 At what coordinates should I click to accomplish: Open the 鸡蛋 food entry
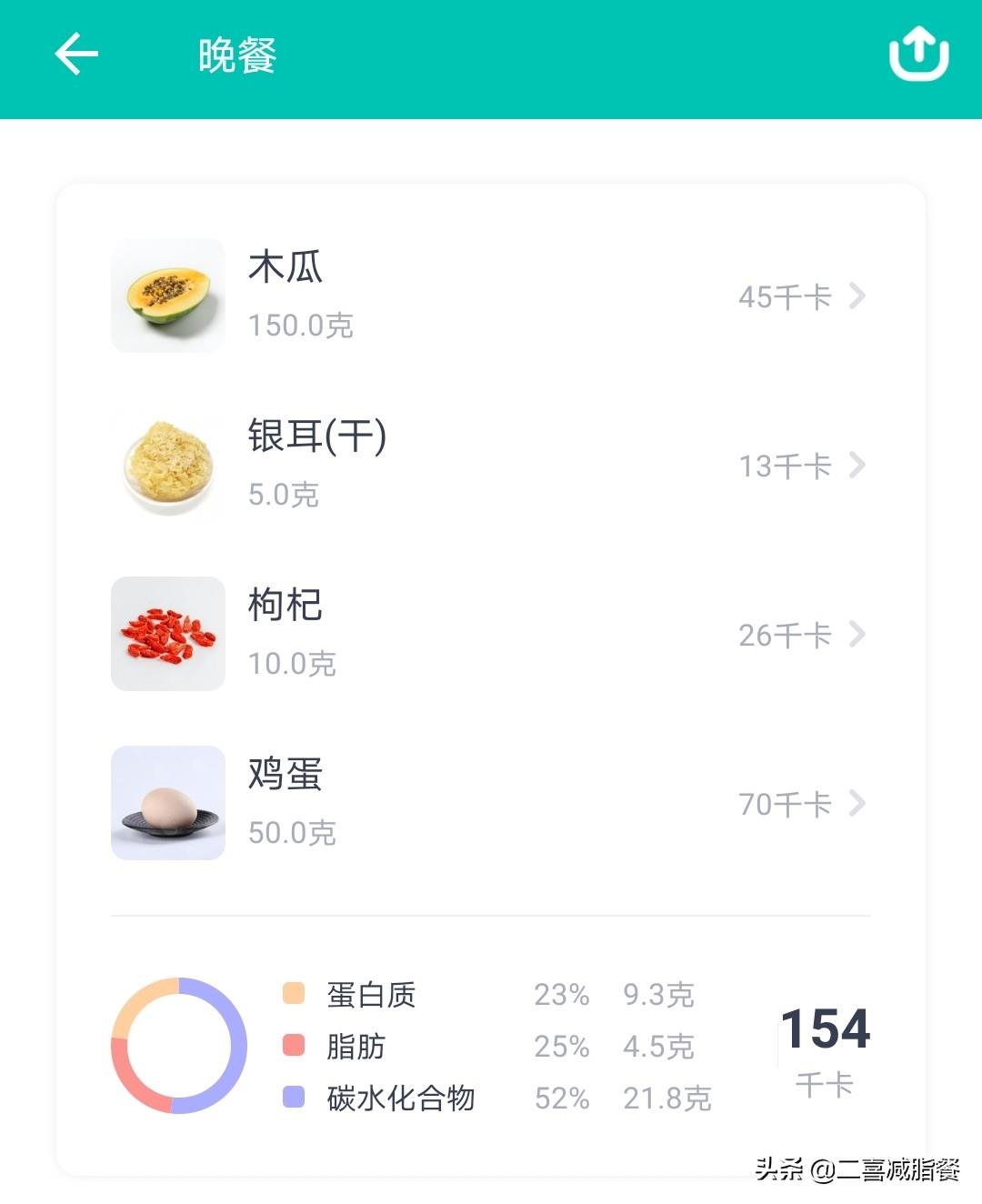[x=489, y=803]
